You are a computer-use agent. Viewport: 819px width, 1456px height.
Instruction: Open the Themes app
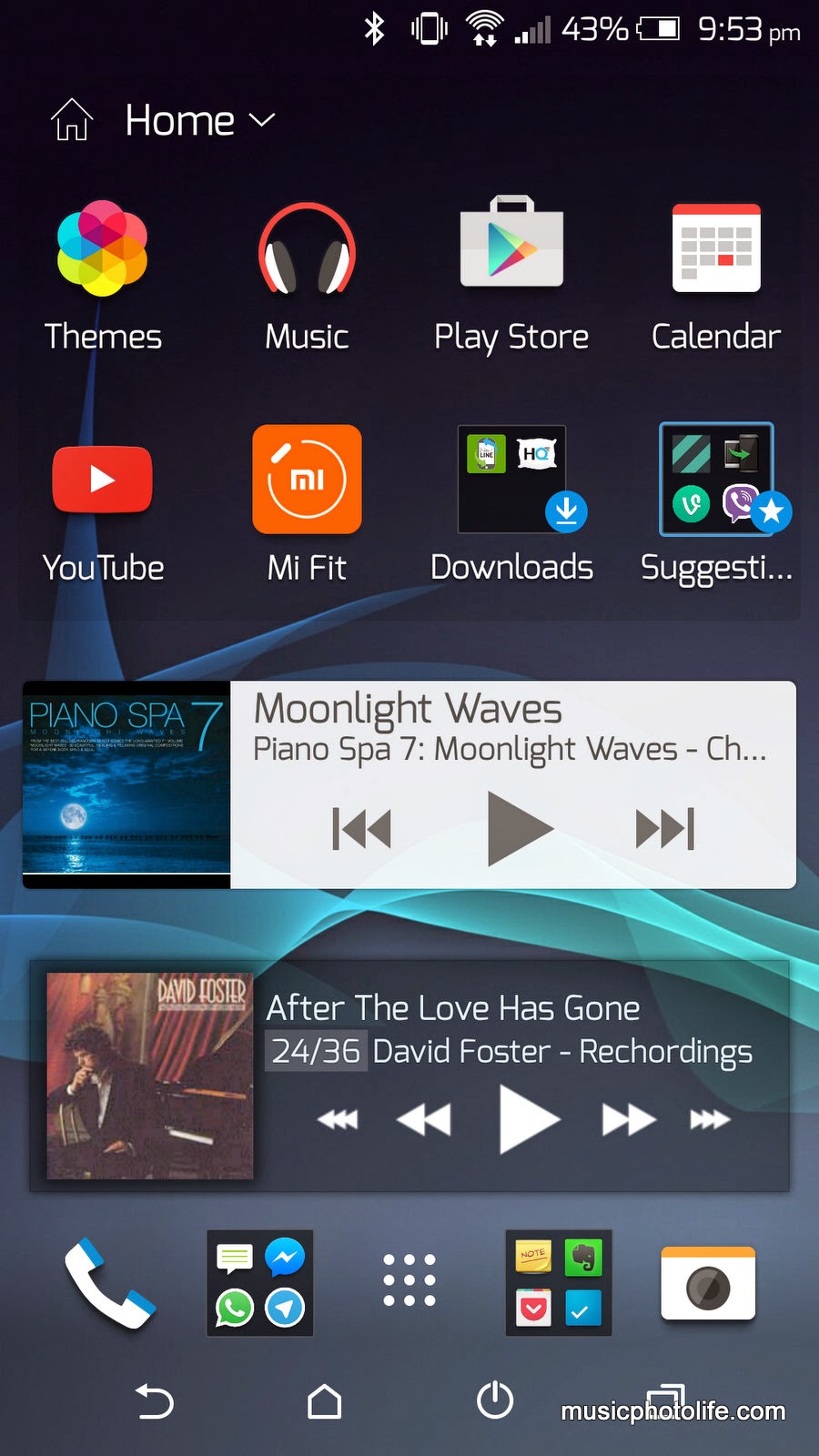[103, 250]
